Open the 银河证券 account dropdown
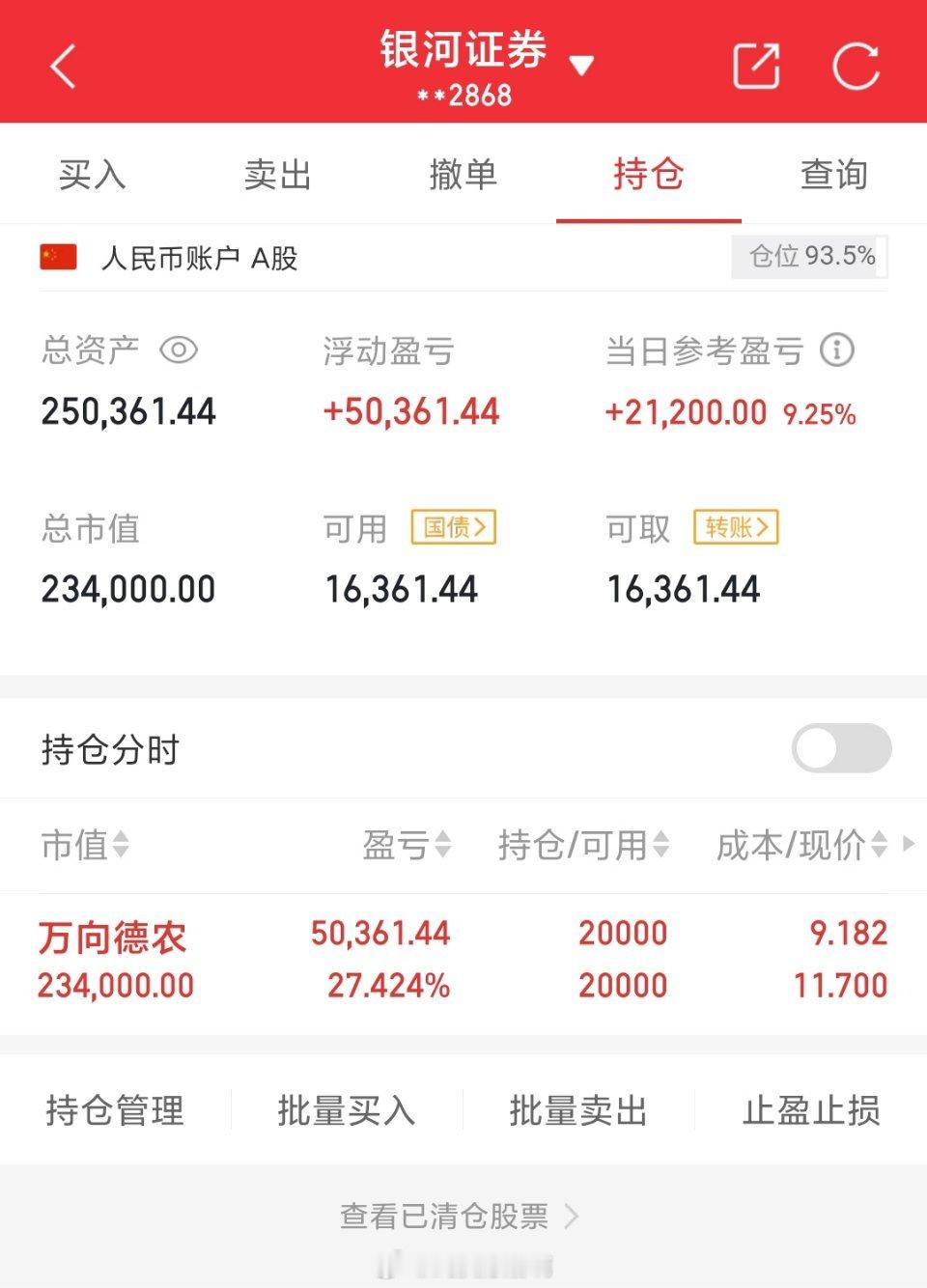This screenshot has width=927, height=1288. pos(580,66)
